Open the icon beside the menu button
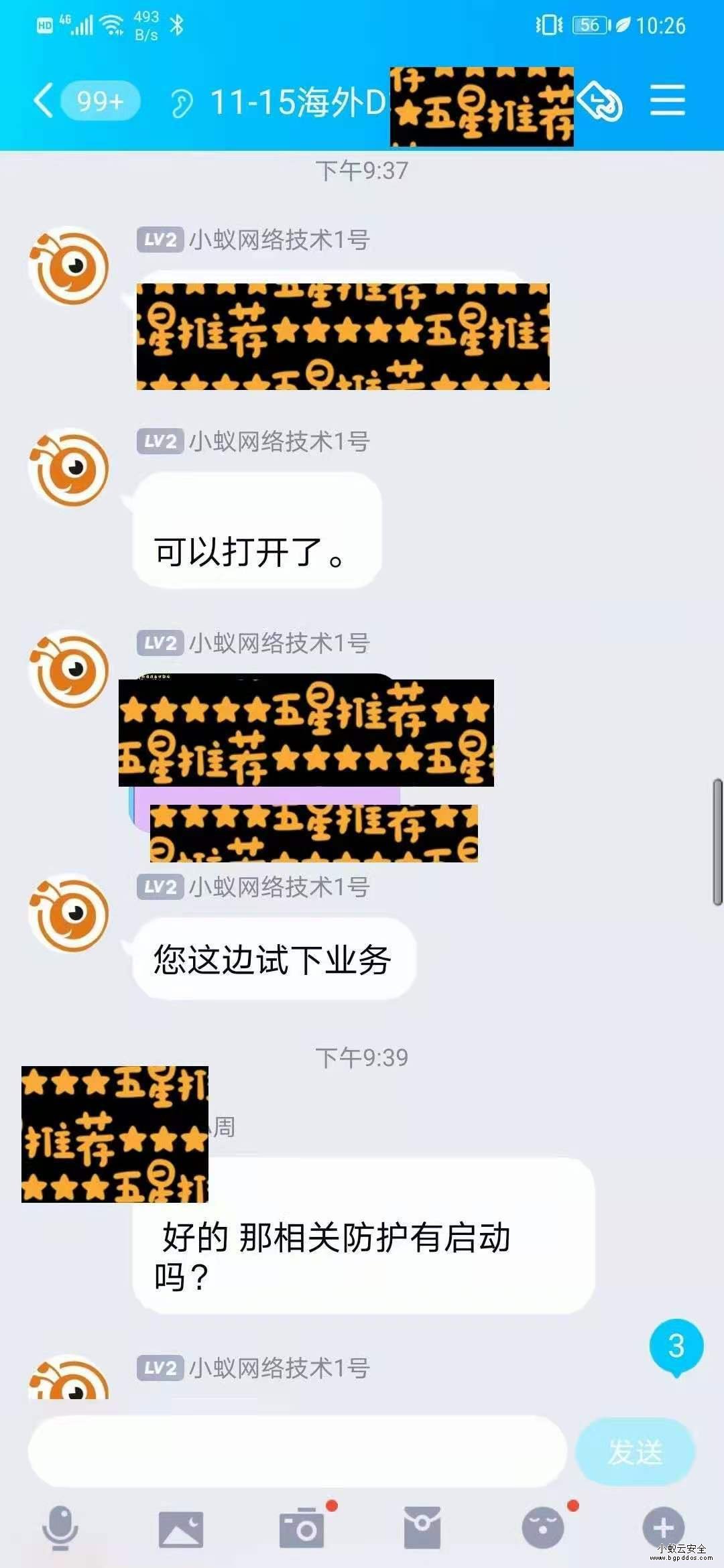The width and height of the screenshot is (724, 1568). pyautogui.click(x=600, y=102)
